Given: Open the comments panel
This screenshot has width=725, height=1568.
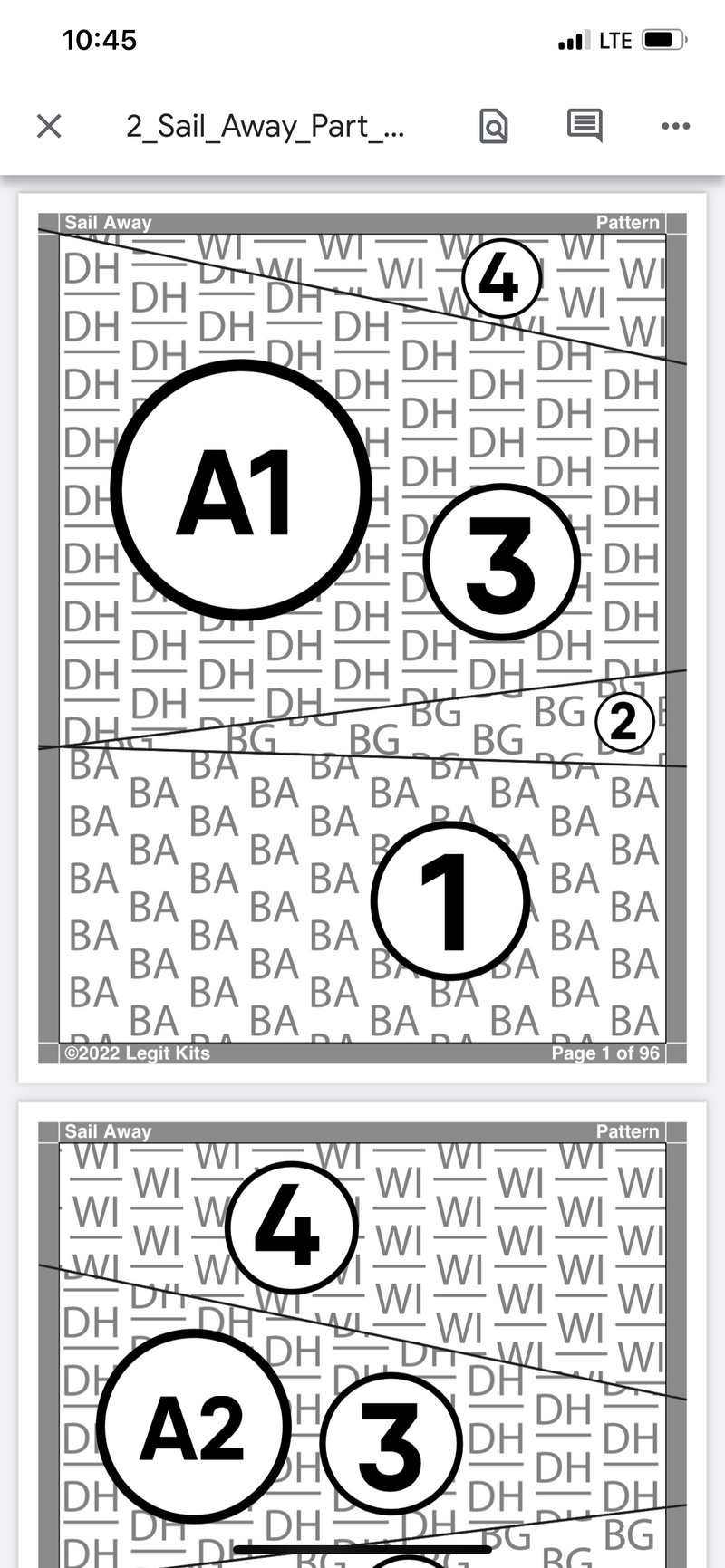Looking at the screenshot, I should 585,125.
